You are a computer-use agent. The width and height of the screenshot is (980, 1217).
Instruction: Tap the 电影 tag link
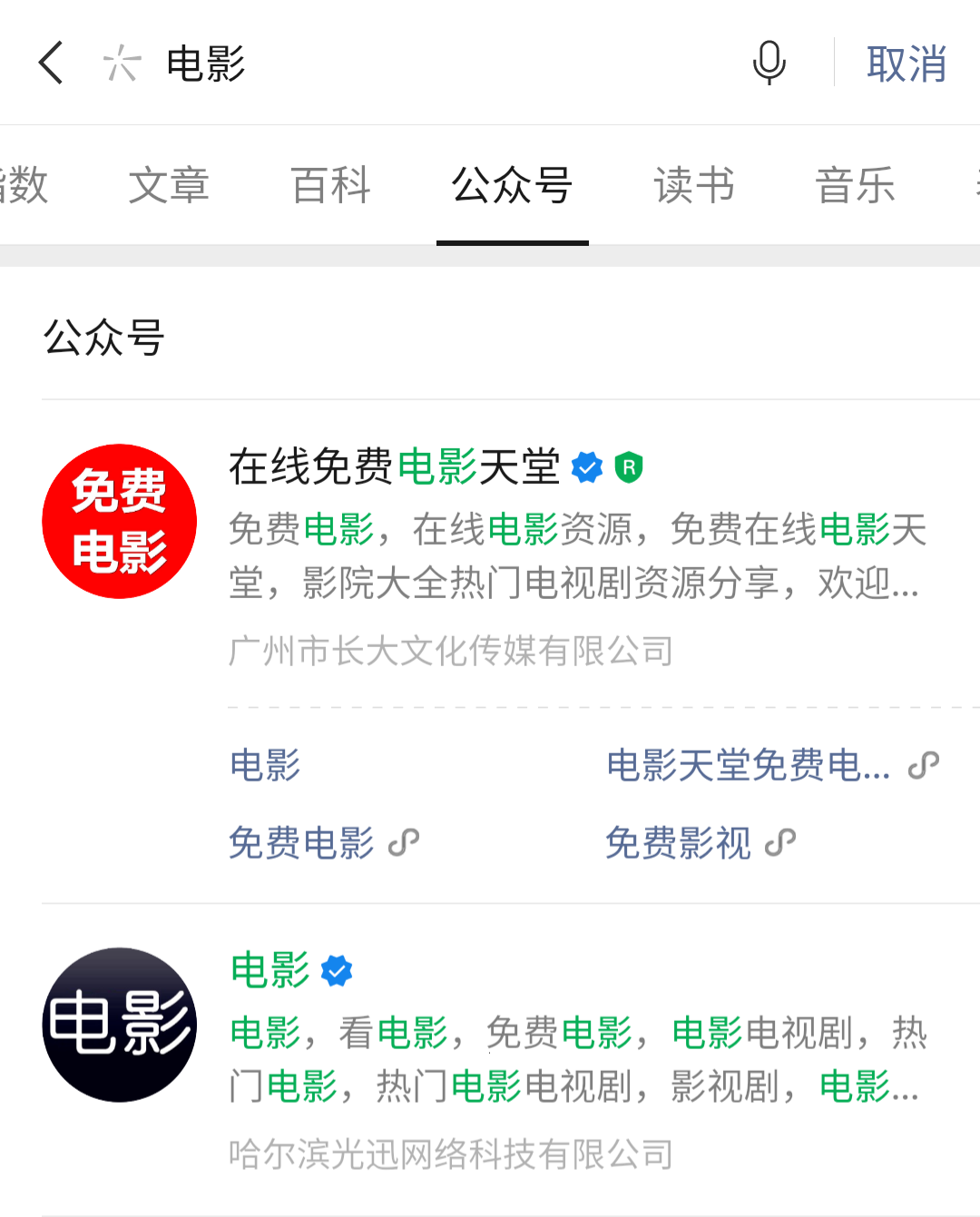click(264, 767)
